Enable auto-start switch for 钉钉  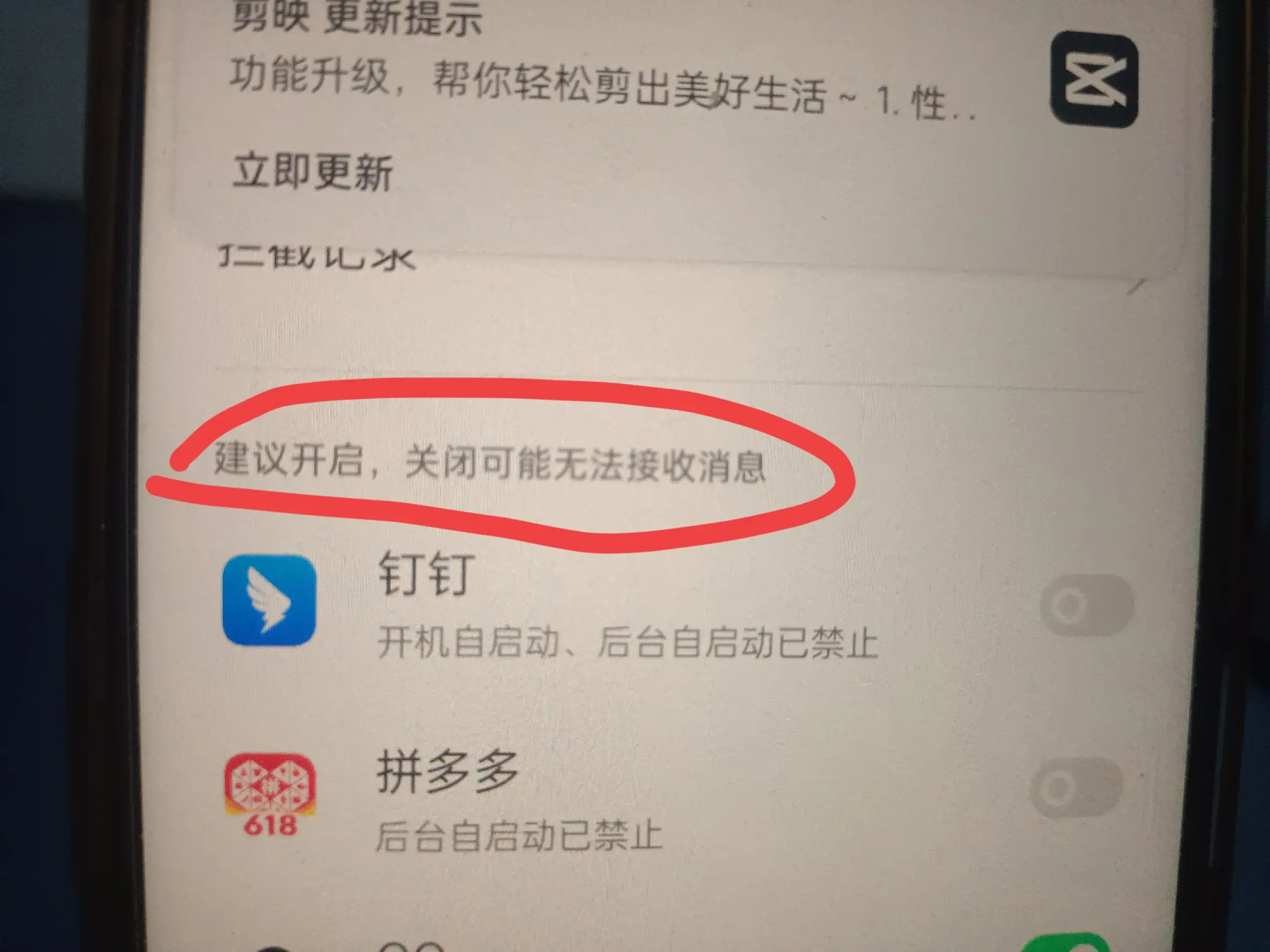(x=1086, y=605)
